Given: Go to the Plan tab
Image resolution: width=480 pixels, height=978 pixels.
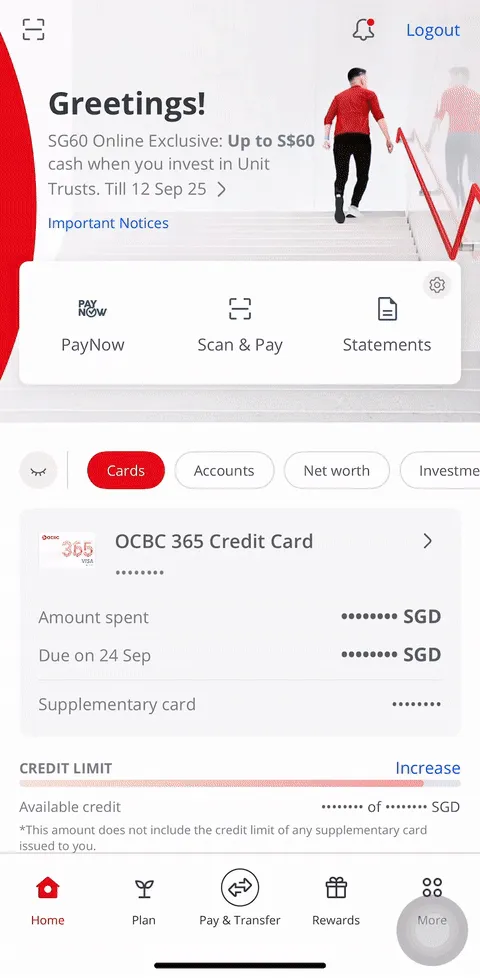Looking at the screenshot, I should pos(144,901).
